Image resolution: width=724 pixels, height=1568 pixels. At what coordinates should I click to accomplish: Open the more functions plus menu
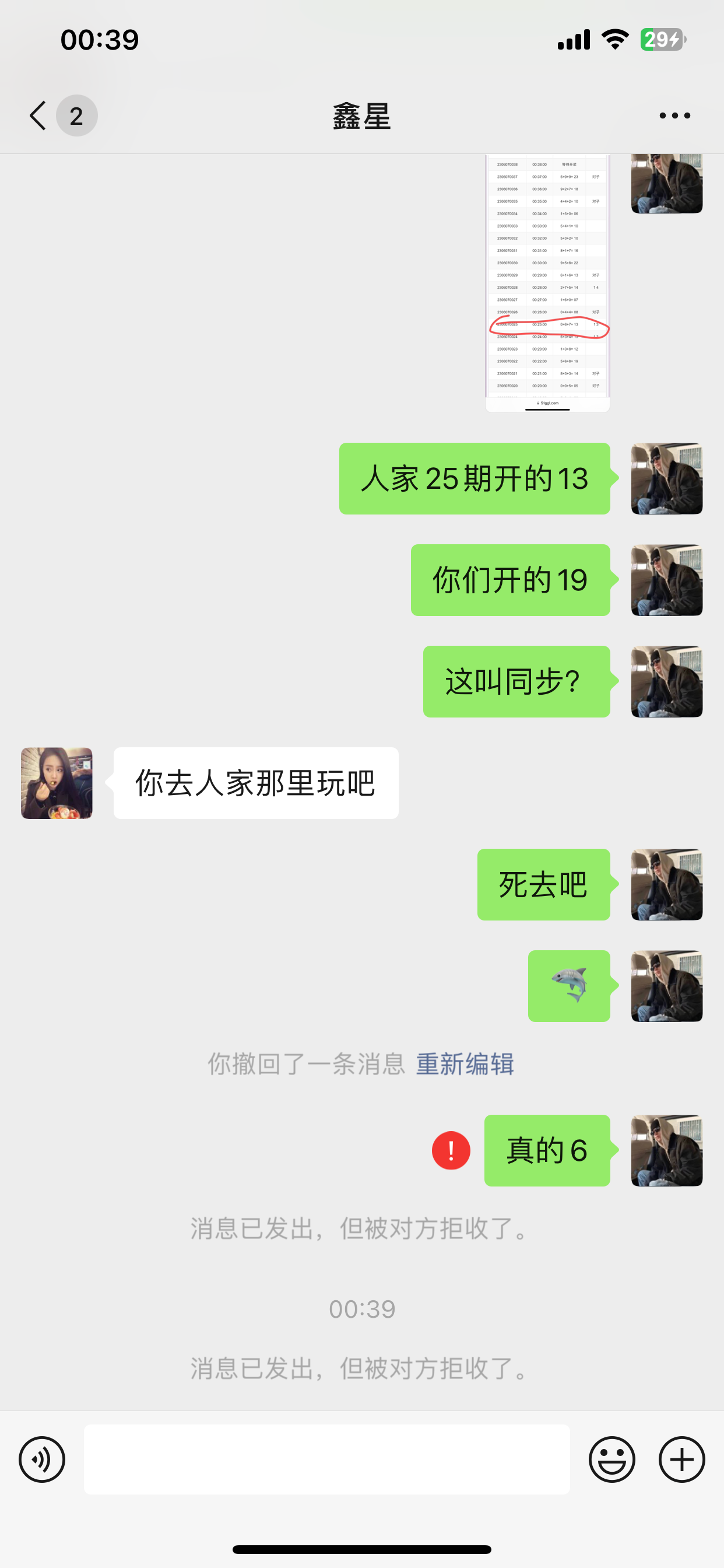coord(681,1459)
